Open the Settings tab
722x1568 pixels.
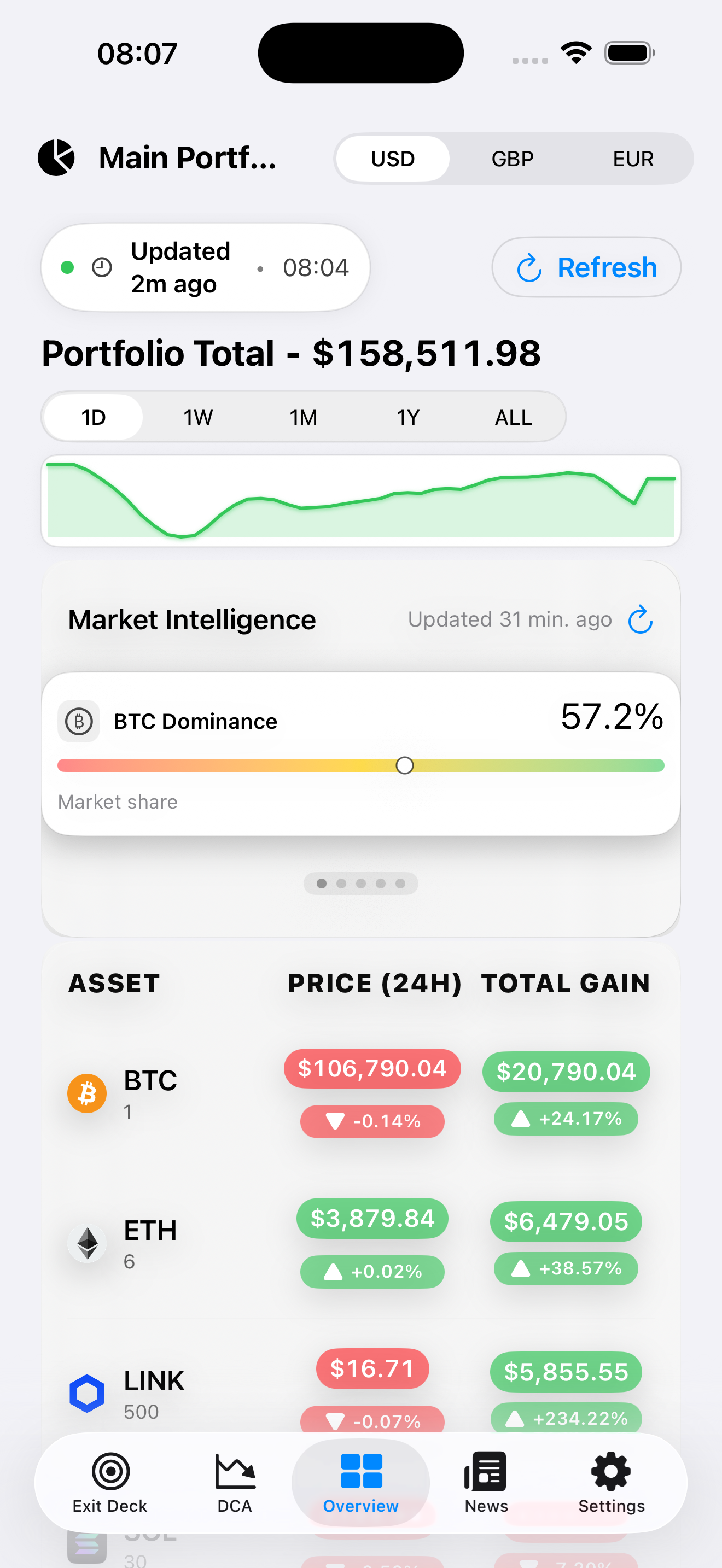click(x=611, y=1483)
